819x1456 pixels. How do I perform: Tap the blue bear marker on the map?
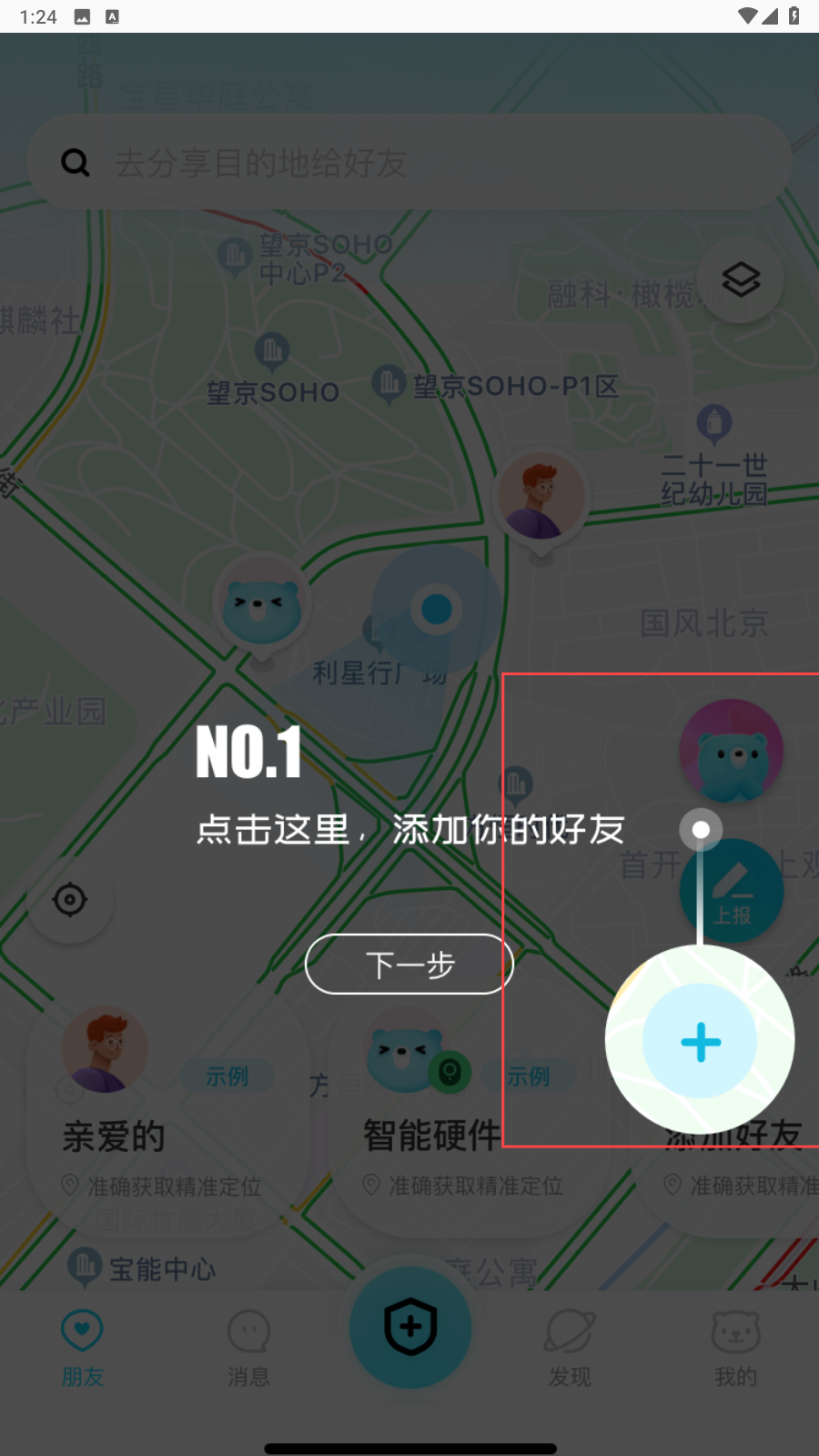[262, 605]
